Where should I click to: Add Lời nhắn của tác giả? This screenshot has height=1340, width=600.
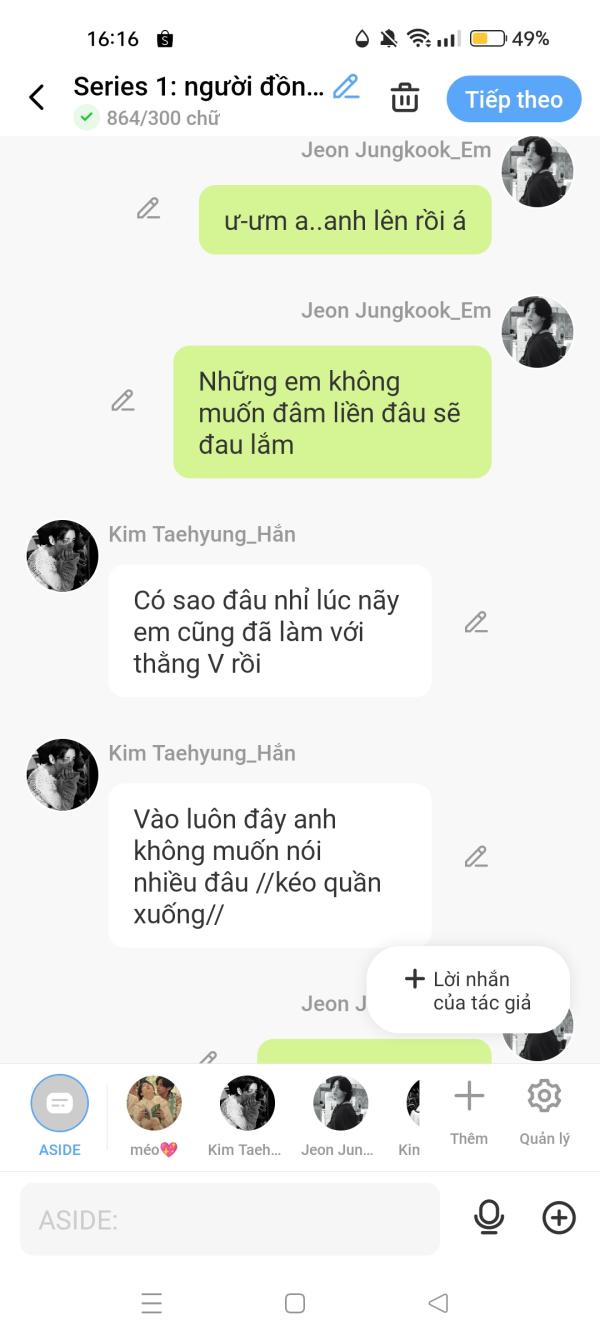468,990
